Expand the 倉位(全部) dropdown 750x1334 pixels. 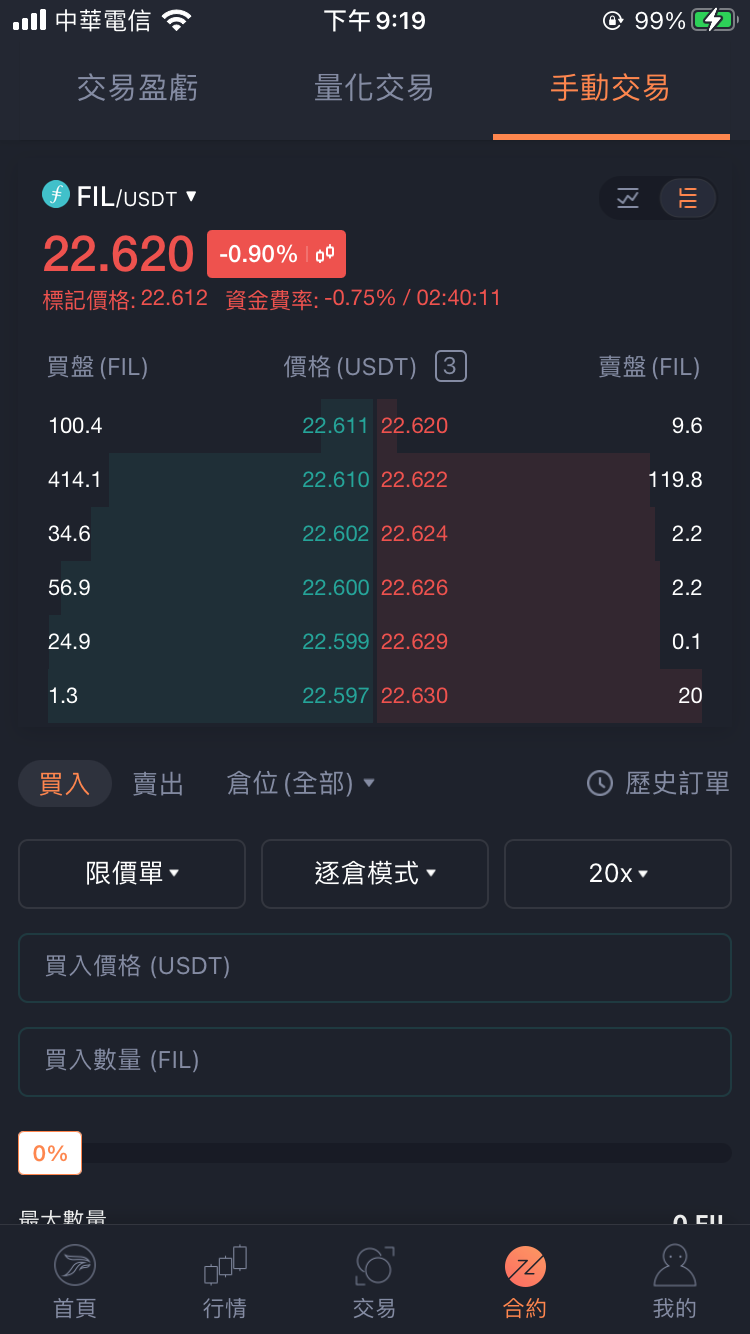pyautogui.click(x=301, y=783)
